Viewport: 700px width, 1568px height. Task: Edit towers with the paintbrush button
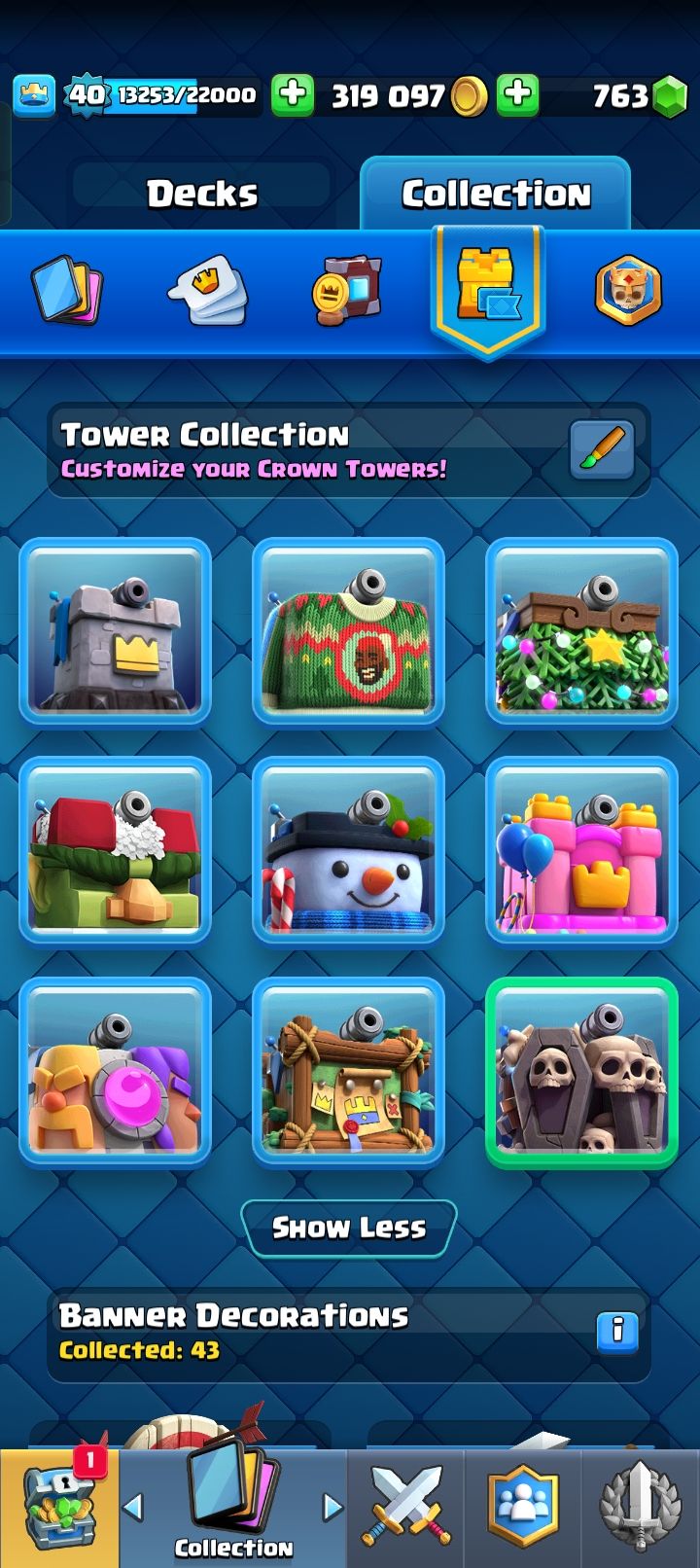tap(602, 449)
